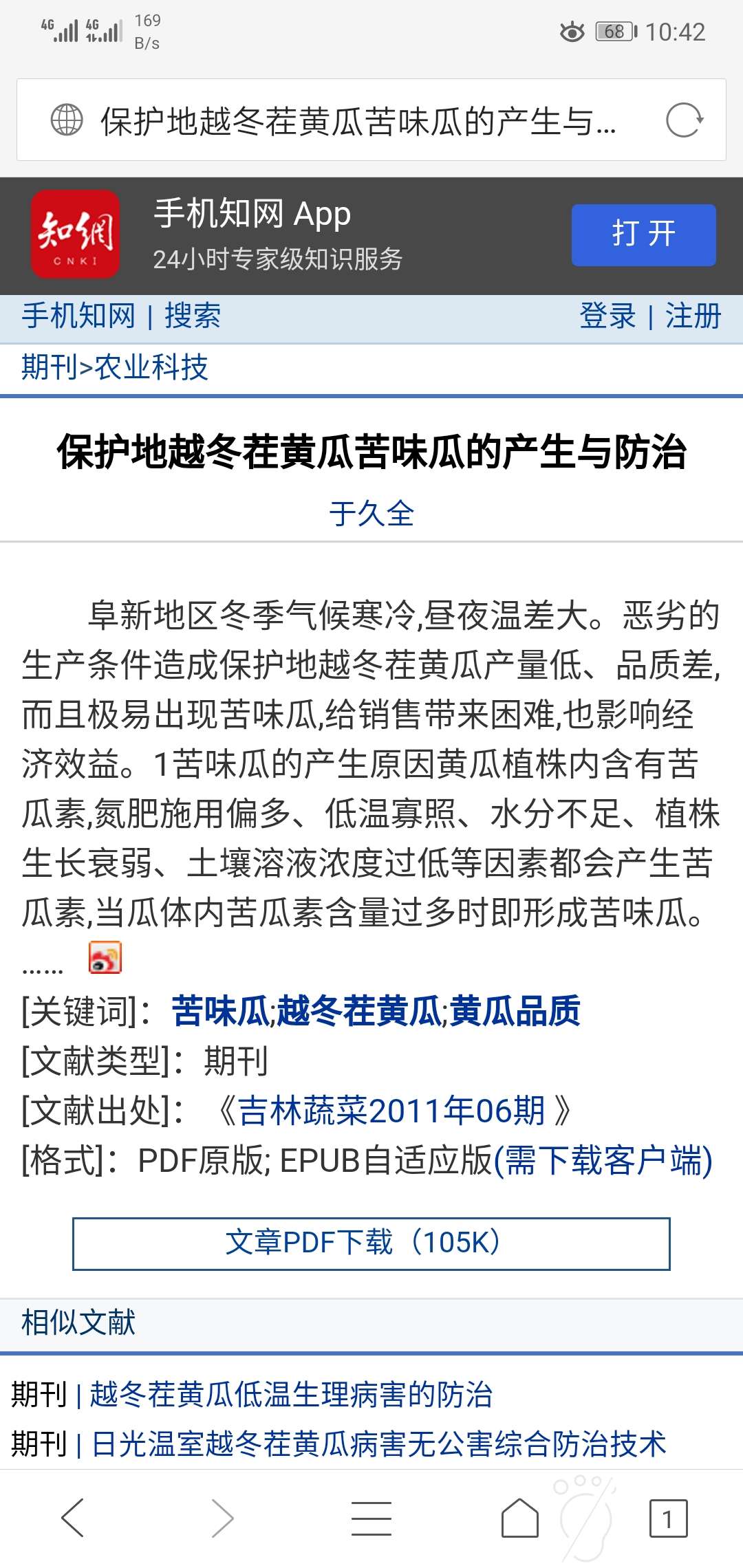Select the keyword 黄瓜品质
The width and height of the screenshot is (743, 1568).
click(515, 1011)
